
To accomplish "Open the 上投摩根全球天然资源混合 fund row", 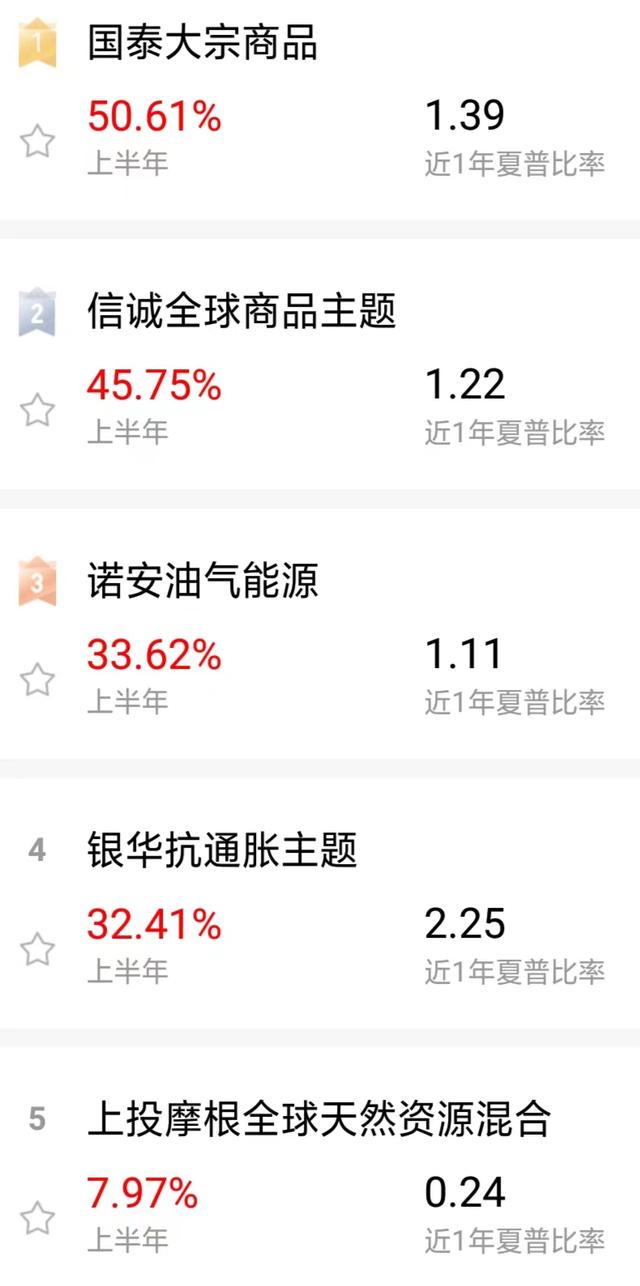I will click(x=320, y=1167).
